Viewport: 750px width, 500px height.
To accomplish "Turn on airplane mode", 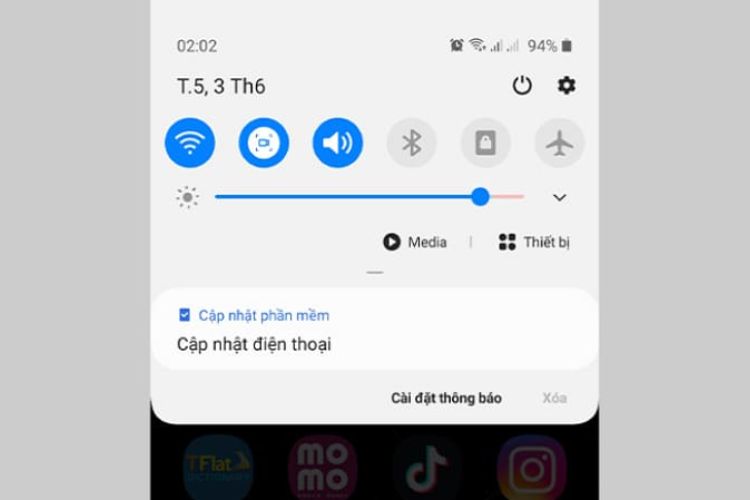I will (559, 143).
